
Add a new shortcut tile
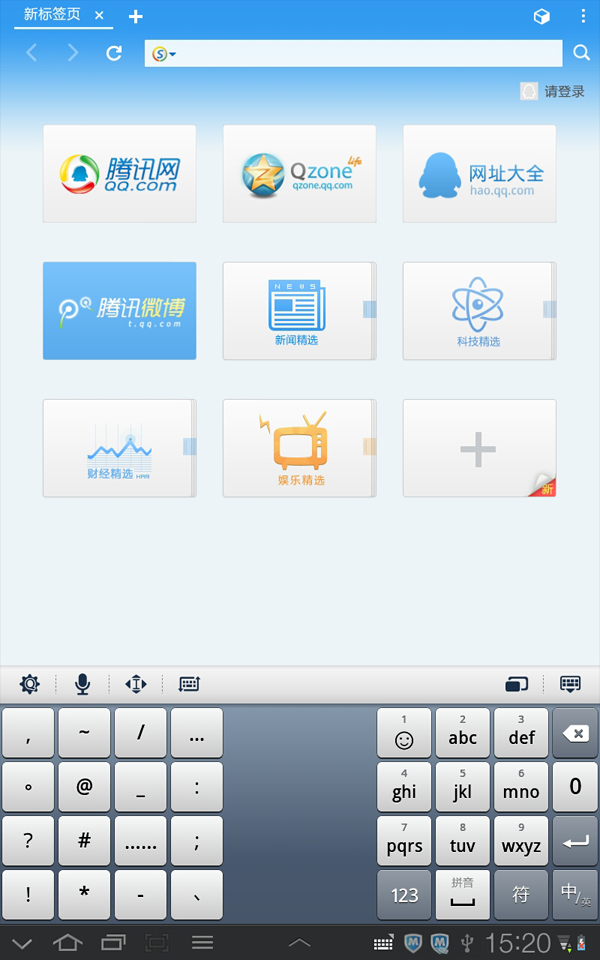tap(479, 448)
